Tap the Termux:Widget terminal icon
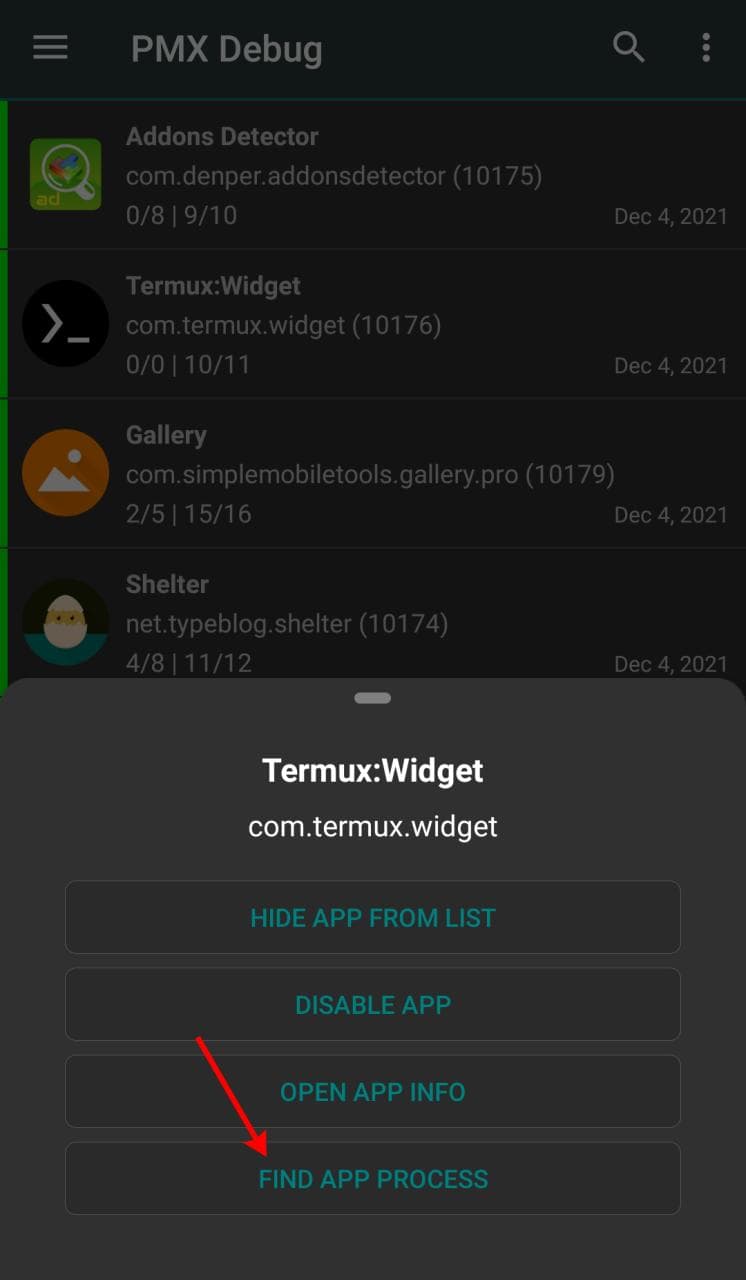 coord(65,324)
